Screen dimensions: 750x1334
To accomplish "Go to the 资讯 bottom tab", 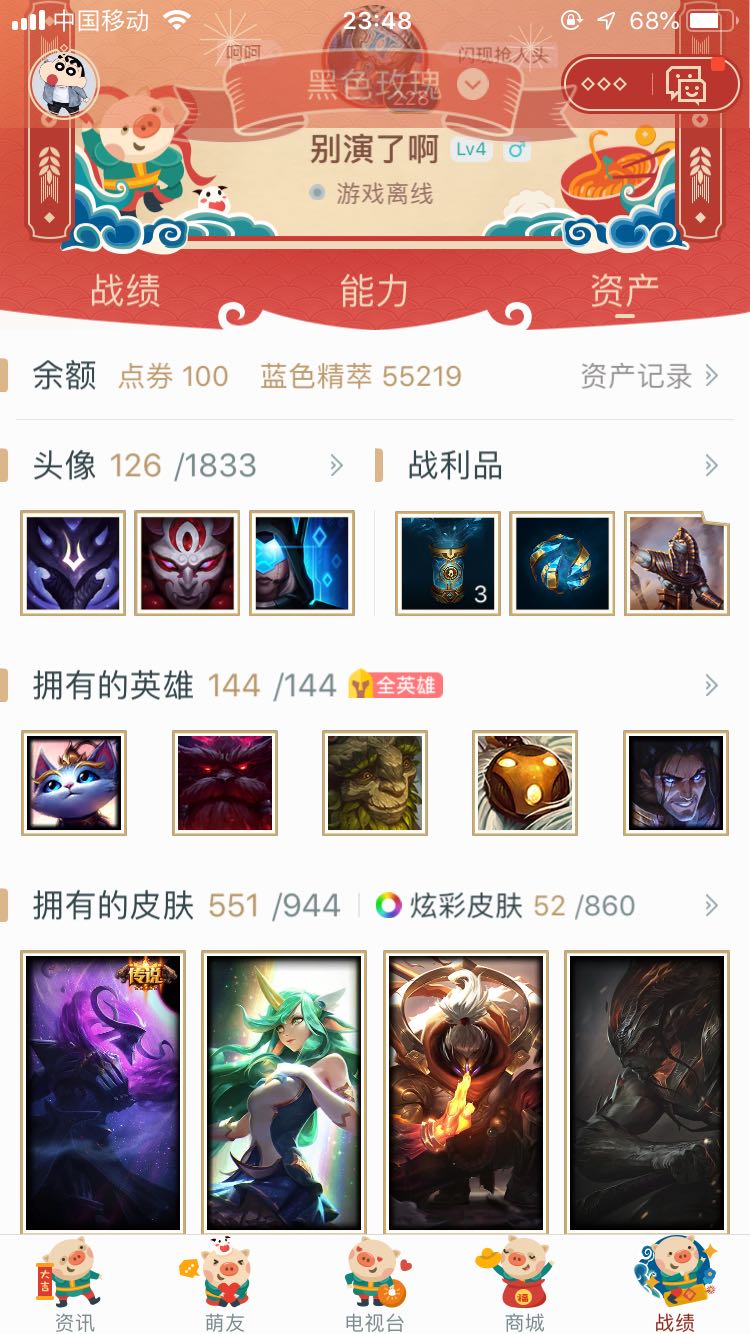I will [74, 1285].
